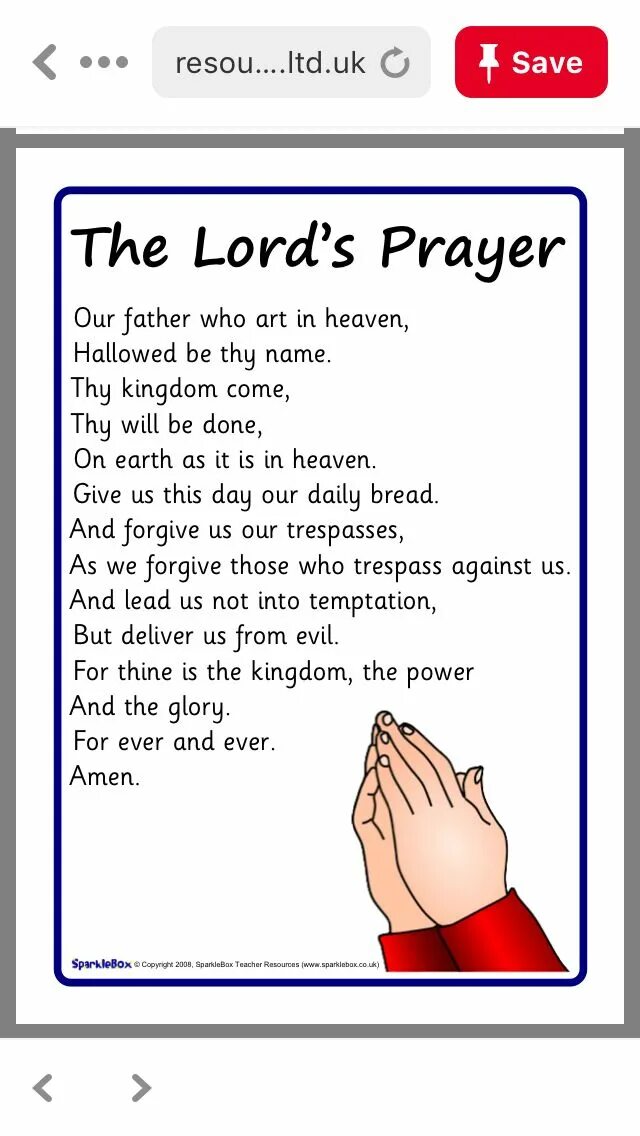Navigate browser back with bottom arrow
Image resolution: width=640 pixels, height=1136 pixels.
[x=43, y=1087]
